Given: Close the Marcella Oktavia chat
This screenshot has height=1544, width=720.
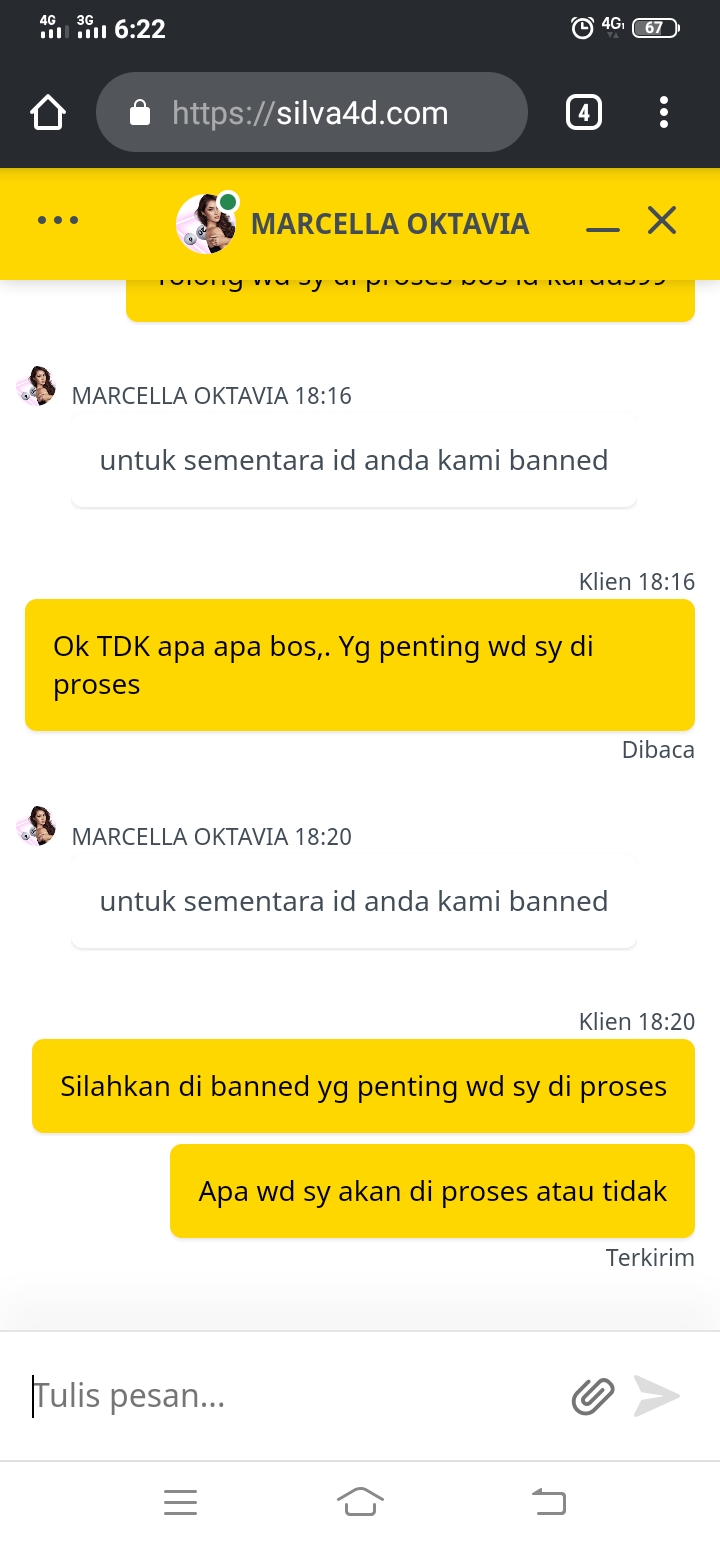Looking at the screenshot, I should tap(662, 220).
